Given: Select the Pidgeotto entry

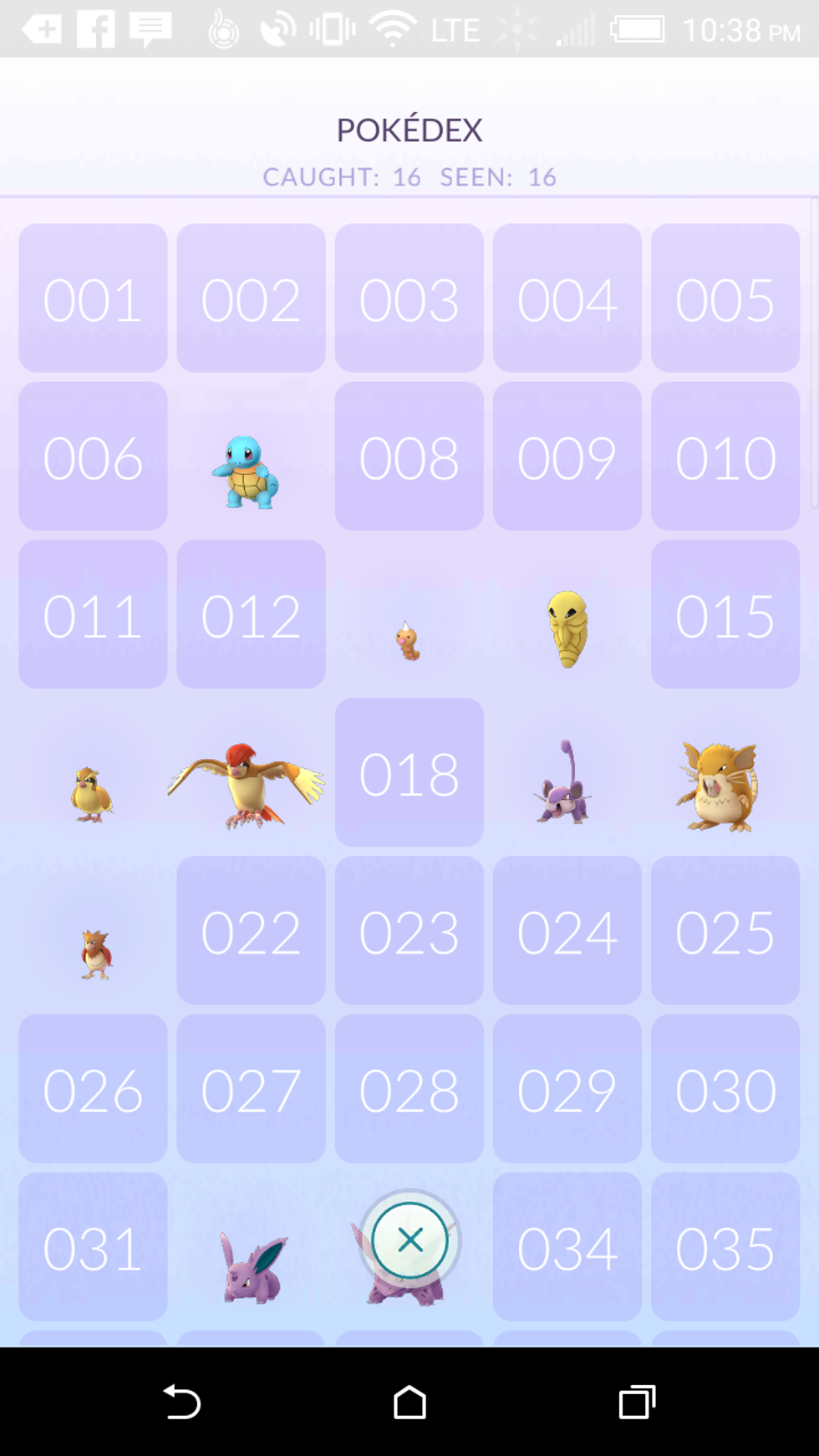Looking at the screenshot, I should click(247, 786).
